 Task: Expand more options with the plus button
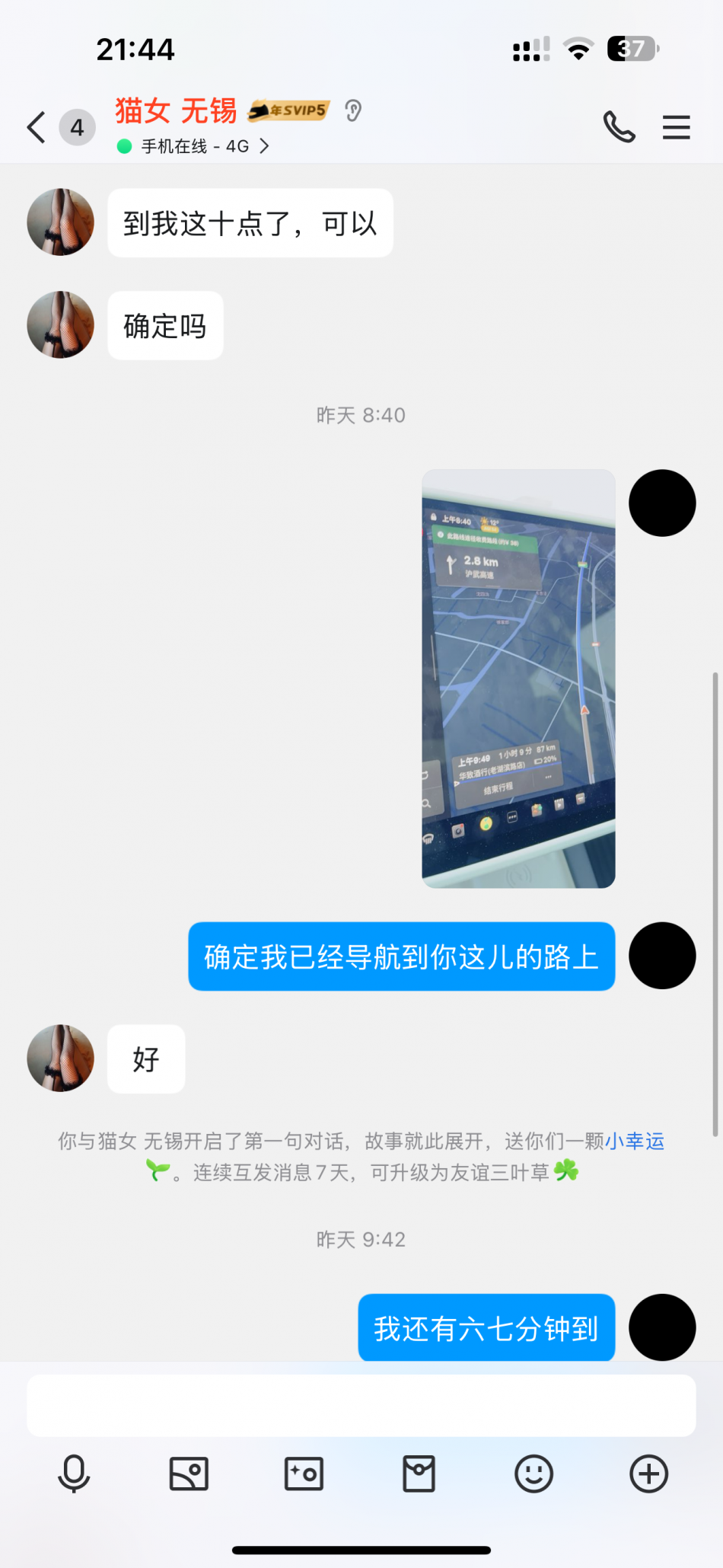648,1474
